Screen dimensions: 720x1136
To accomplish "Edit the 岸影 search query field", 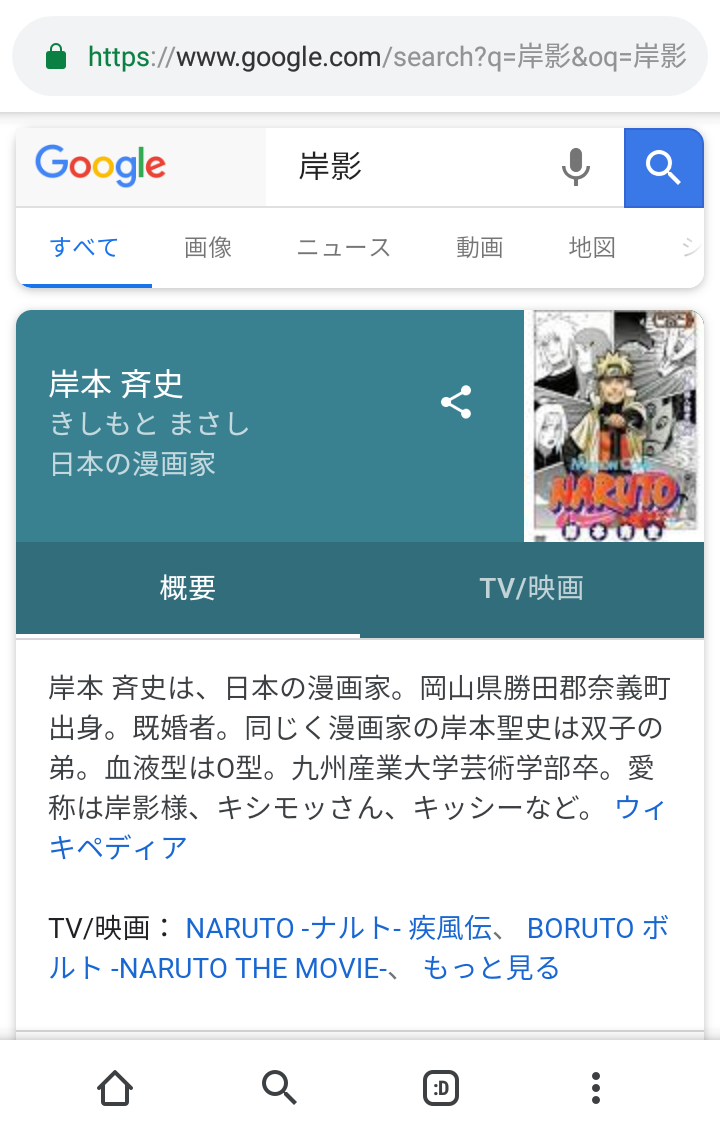I will tap(400, 167).
